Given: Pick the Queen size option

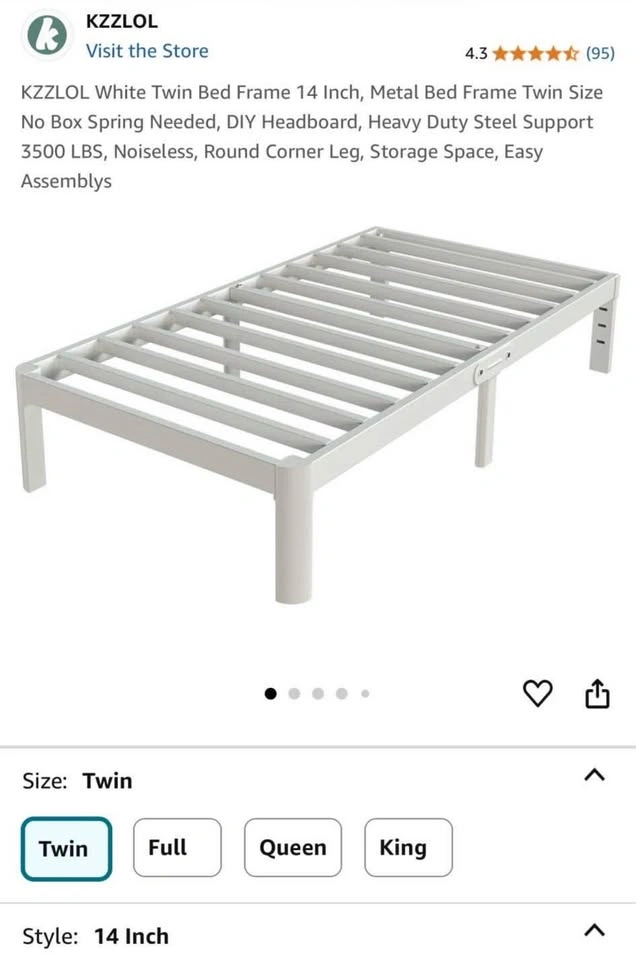Looking at the screenshot, I should pyautogui.click(x=292, y=848).
